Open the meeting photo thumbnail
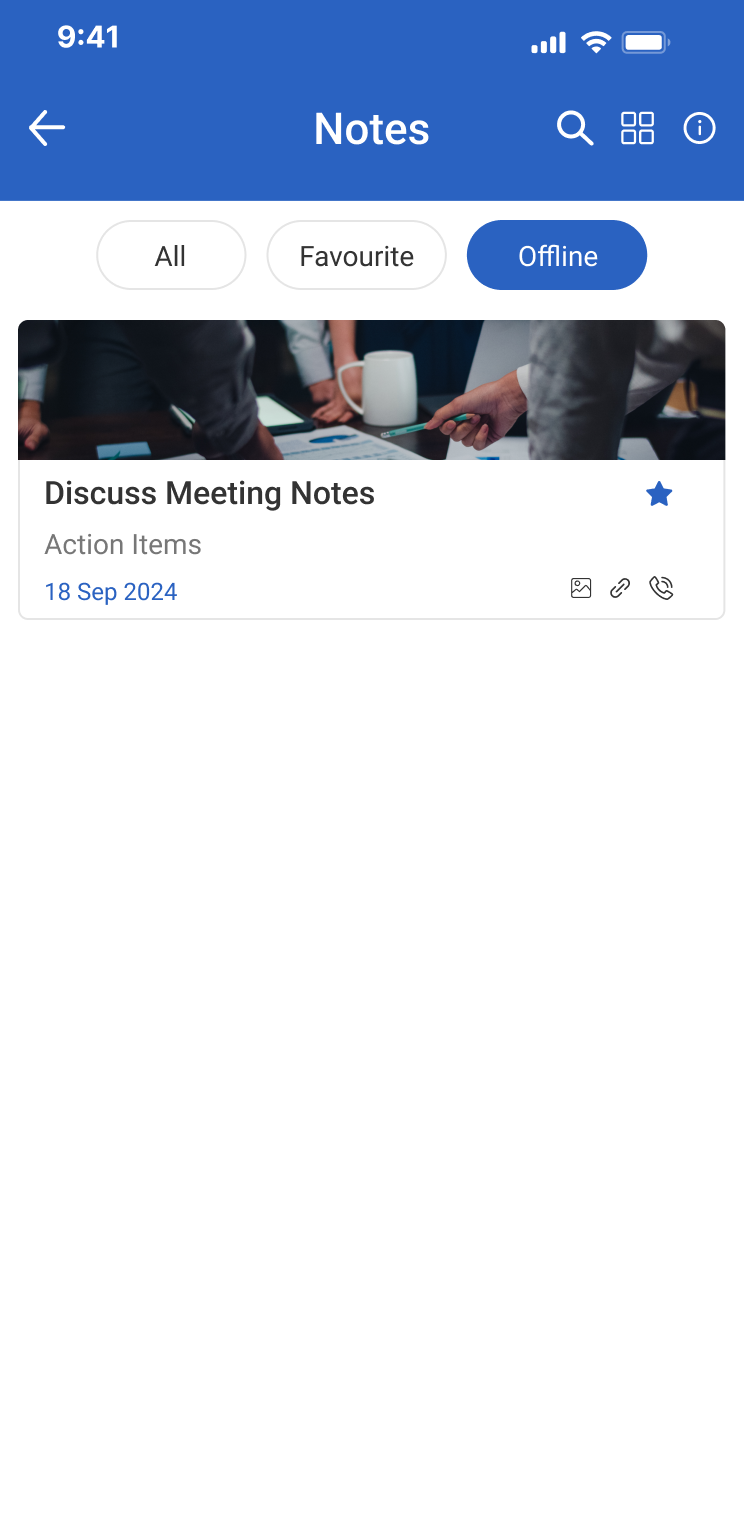Viewport: 744px width, 1520px height. click(371, 389)
